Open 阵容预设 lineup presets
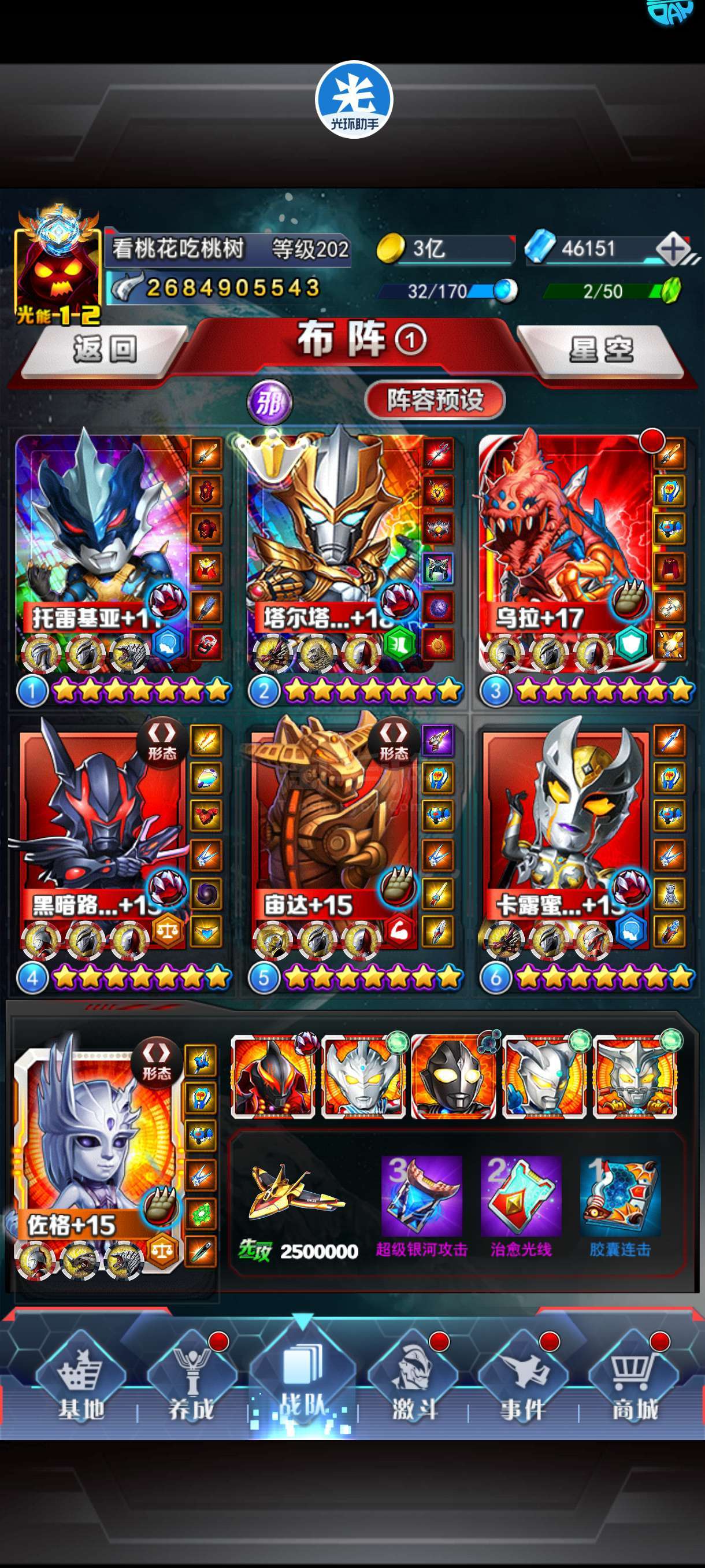The width and height of the screenshot is (705, 1568). 435,400
